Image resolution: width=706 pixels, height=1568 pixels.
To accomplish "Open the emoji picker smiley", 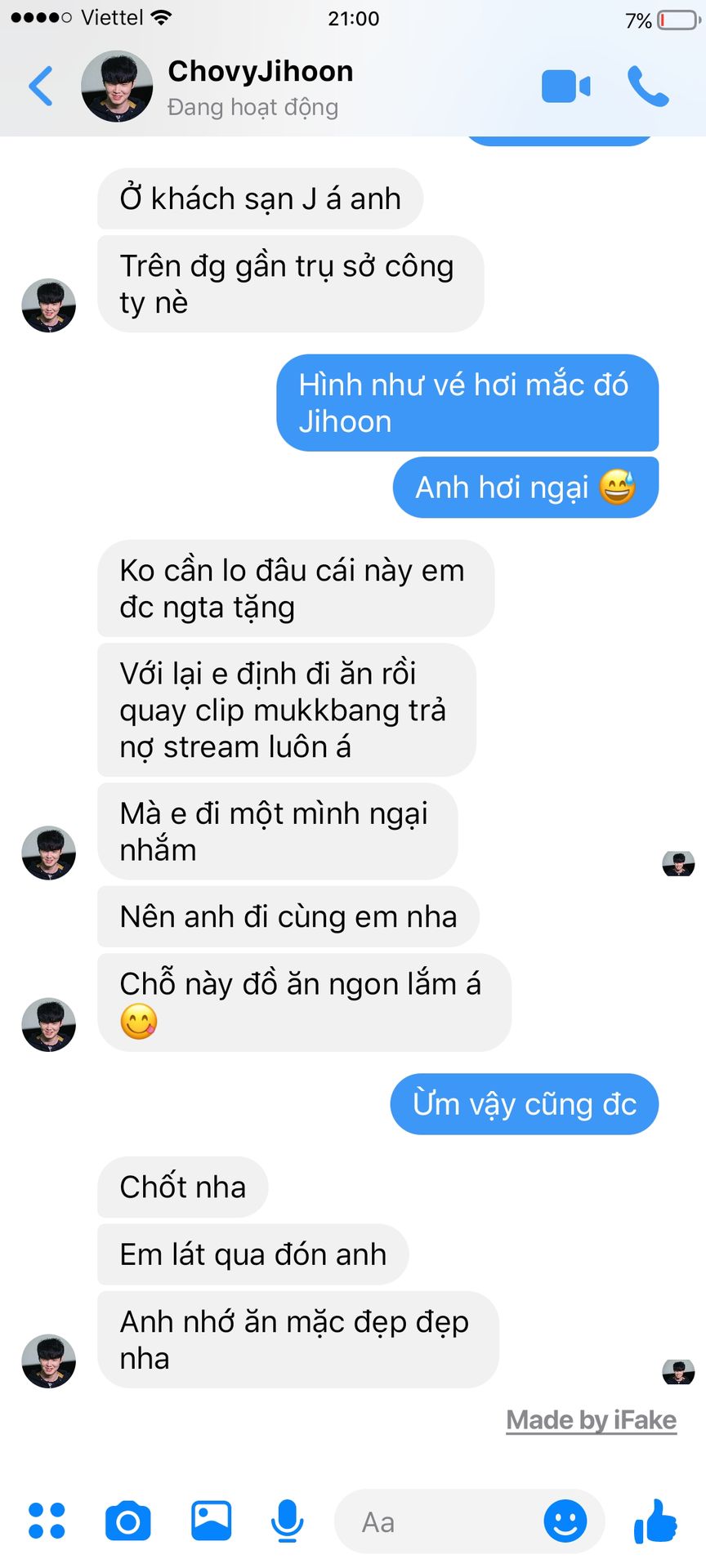I will tap(565, 1521).
